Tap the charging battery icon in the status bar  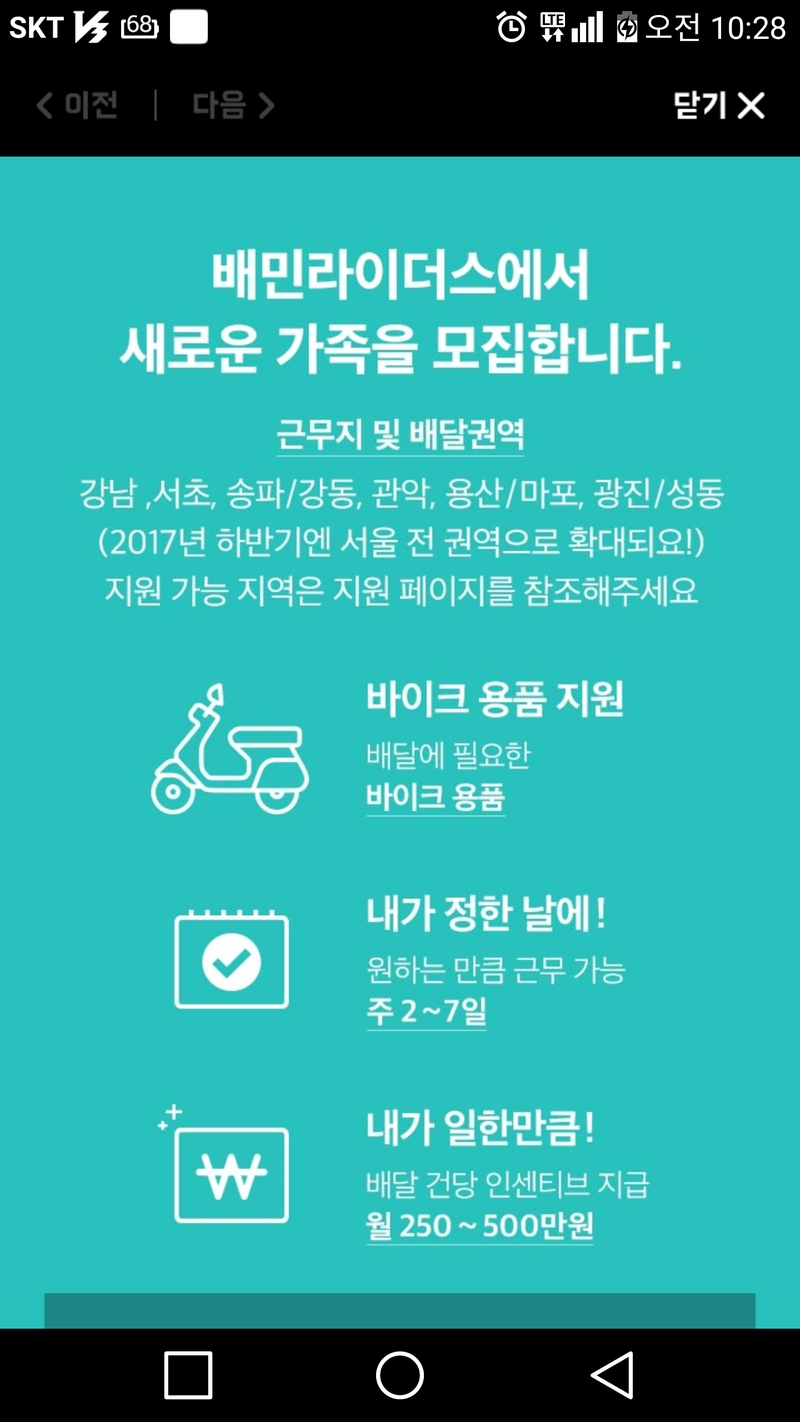click(629, 29)
